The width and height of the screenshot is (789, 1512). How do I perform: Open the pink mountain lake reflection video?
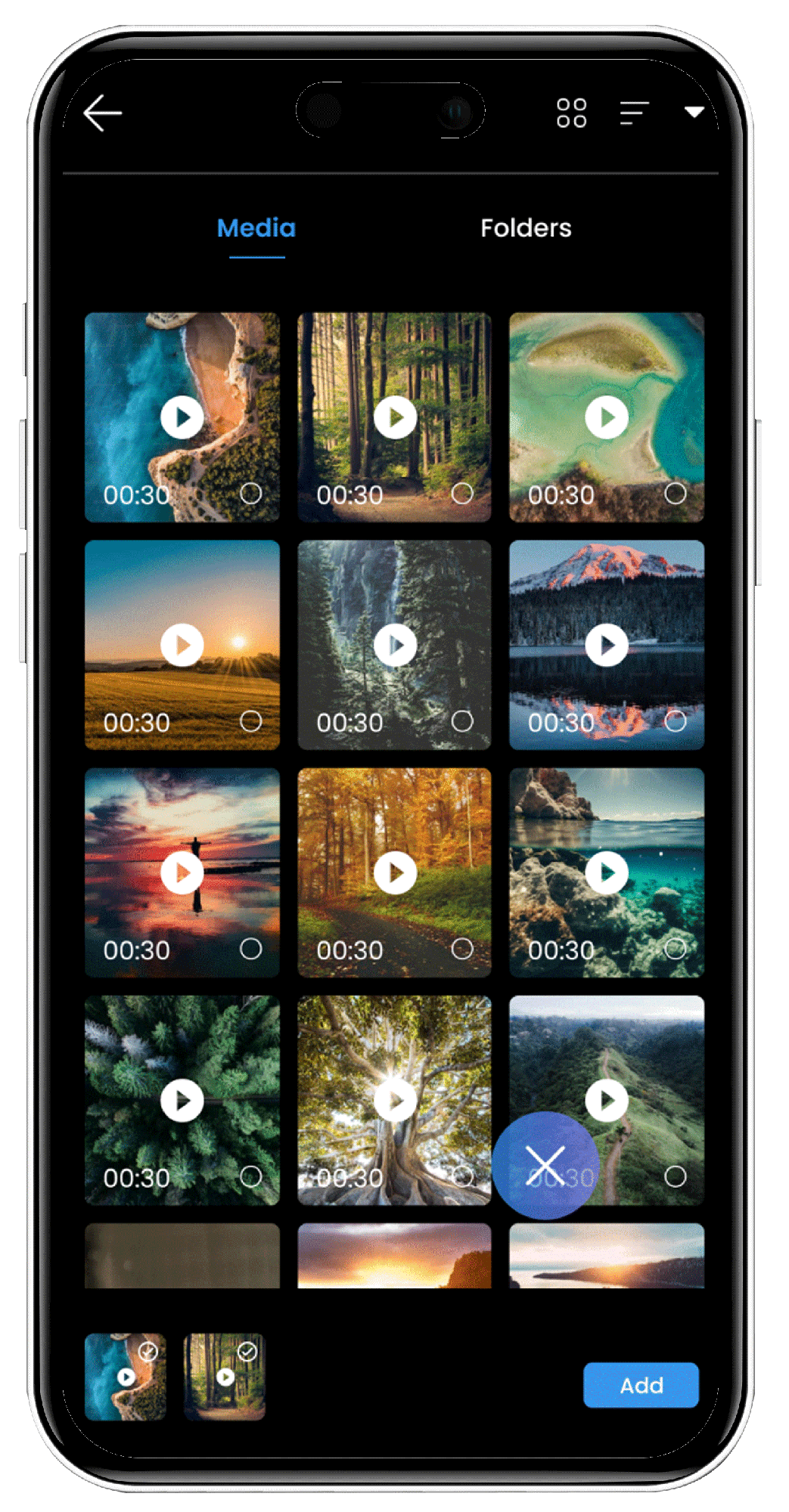tap(606, 645)
